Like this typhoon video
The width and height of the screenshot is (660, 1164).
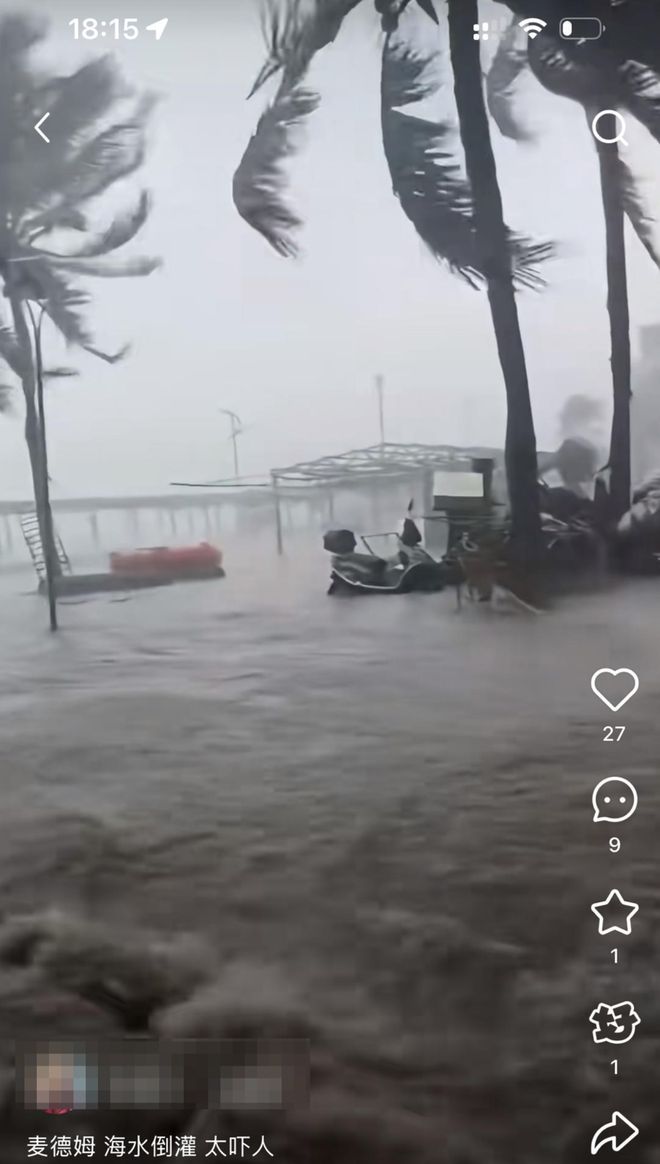[x=614, y=689]
